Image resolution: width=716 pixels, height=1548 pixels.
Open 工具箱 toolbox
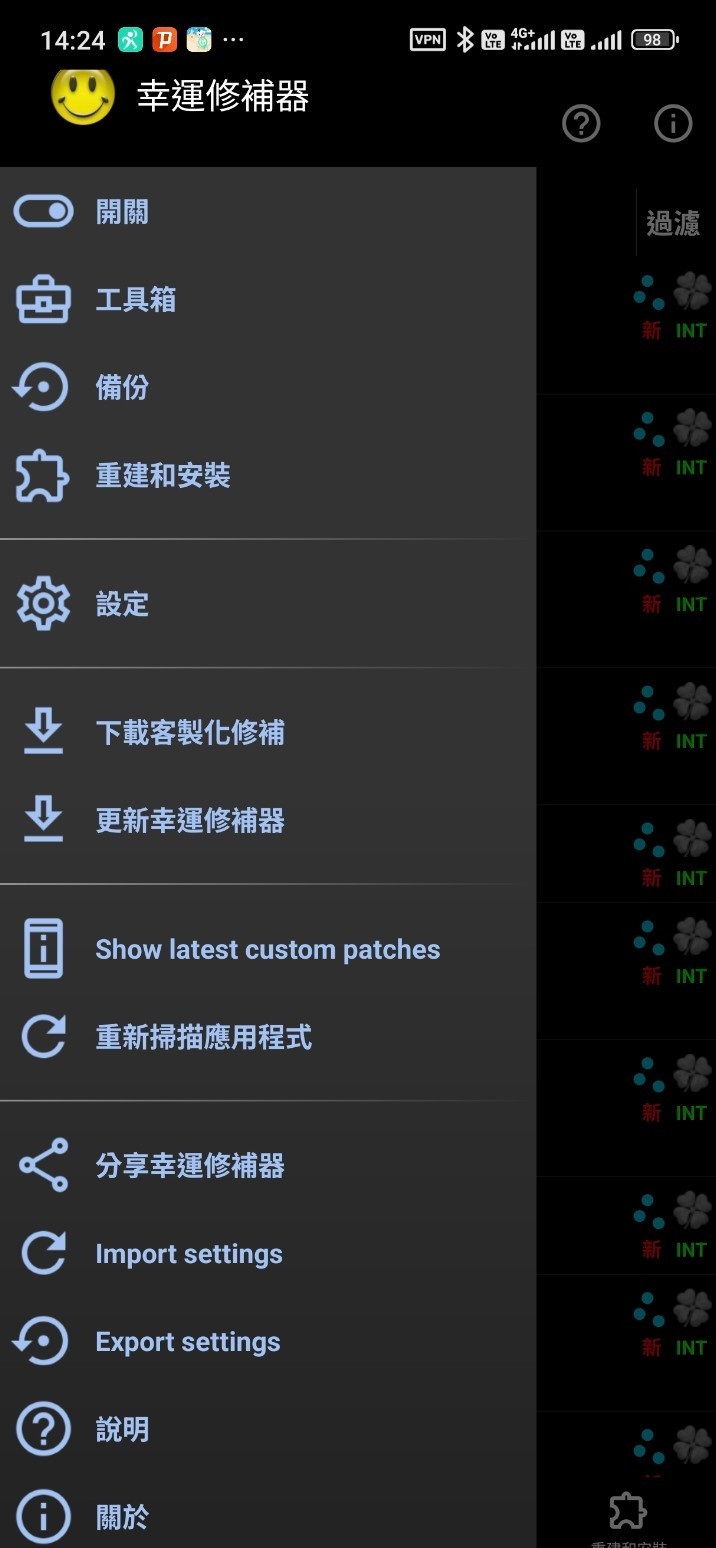click(x=135, y=300)
